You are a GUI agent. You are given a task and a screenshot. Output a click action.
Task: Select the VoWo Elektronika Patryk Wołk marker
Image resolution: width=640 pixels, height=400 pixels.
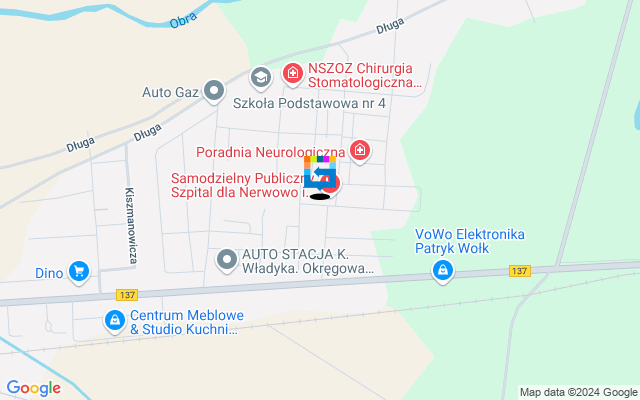point(442,270)
